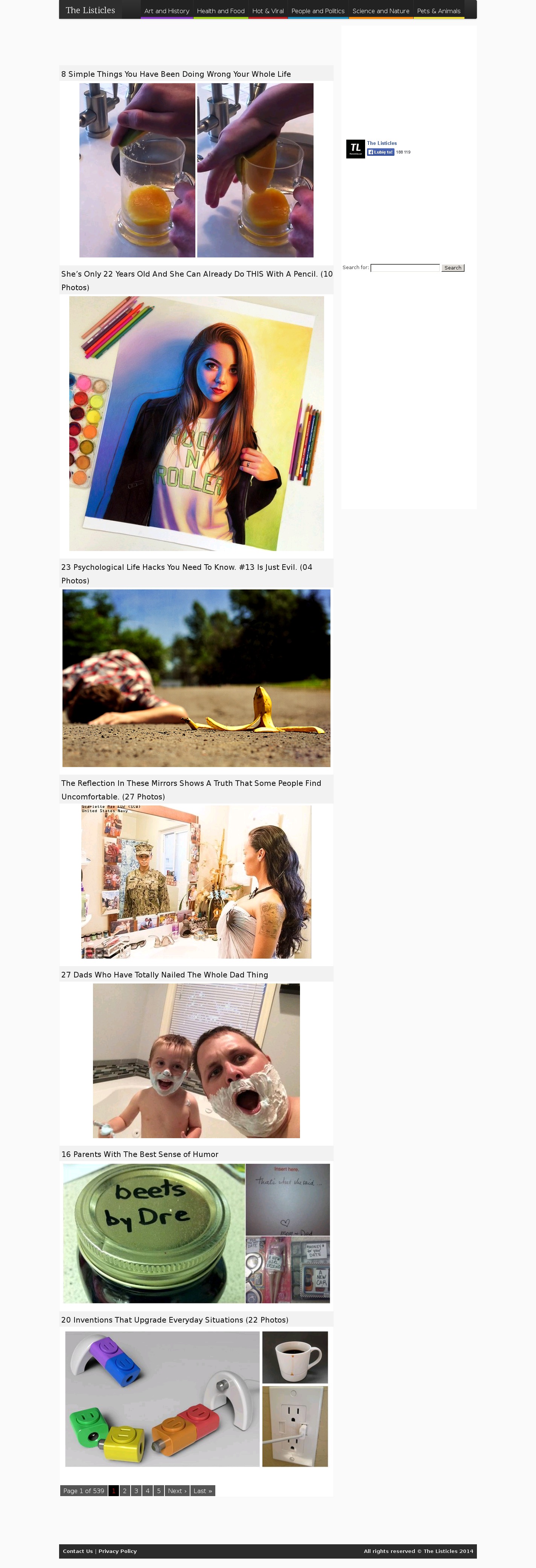Select the Science and Nature category

pos(380,11)
